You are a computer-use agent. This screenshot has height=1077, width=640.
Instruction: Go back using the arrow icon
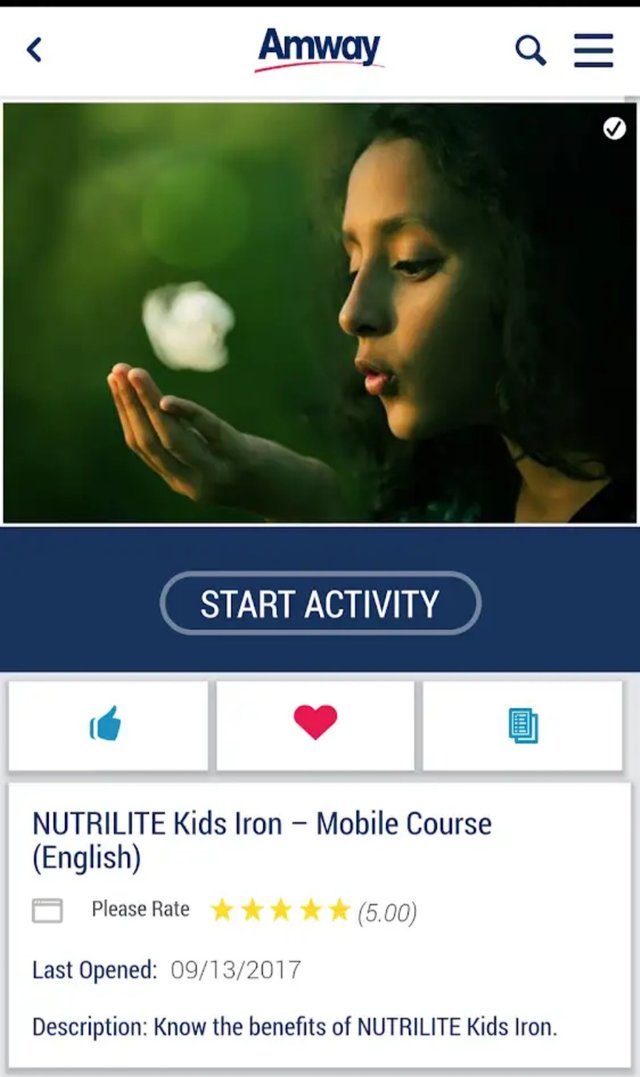click(35, 49)
